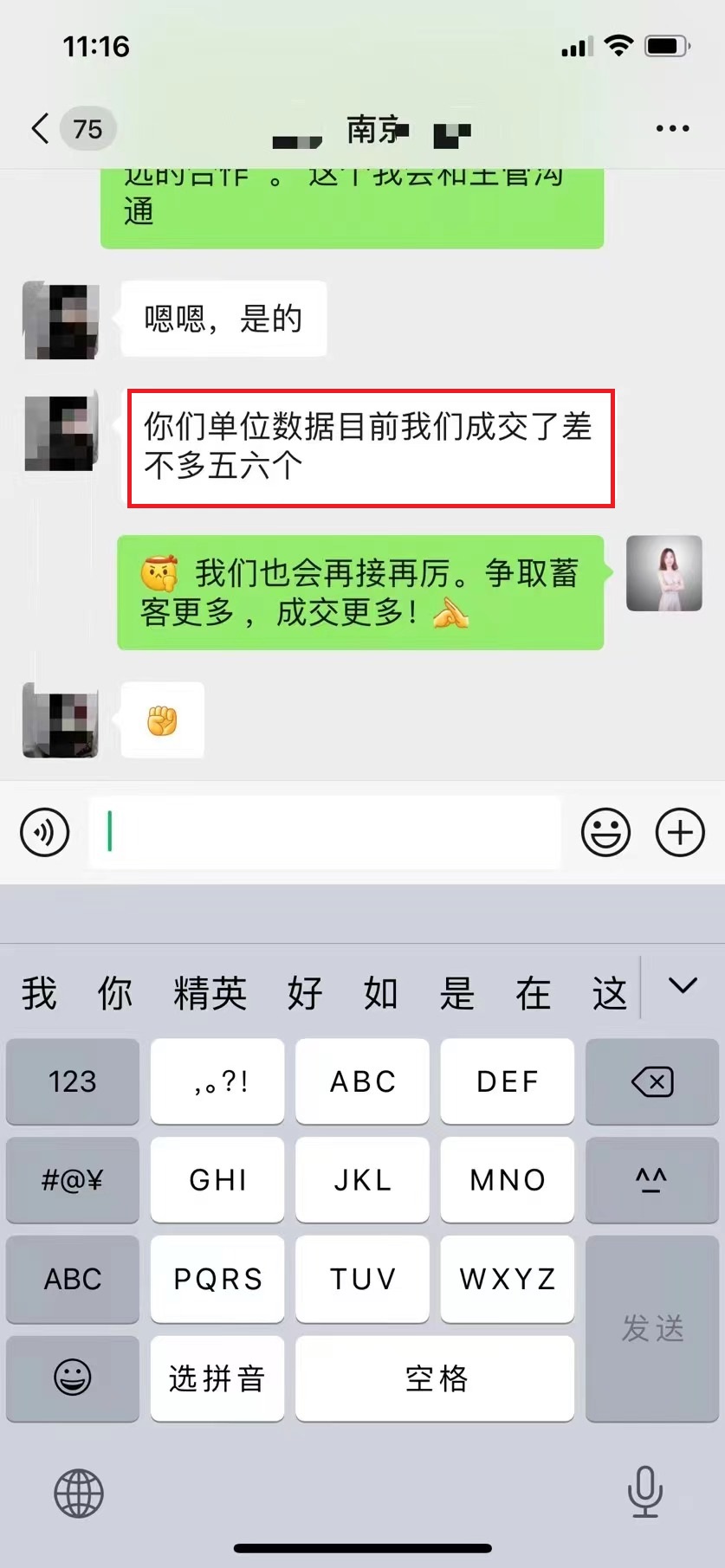Open the emoji sticker panel
The height and width of the screenshot is (1568, 725).
pos(605,832)
